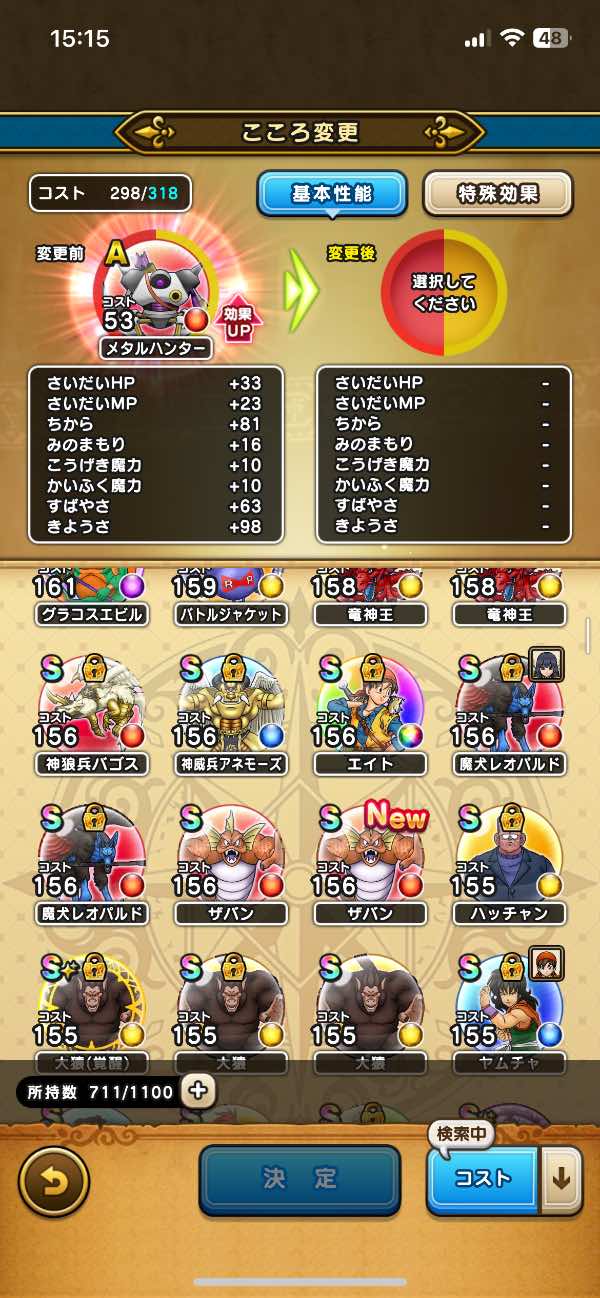Select the グラコスエビル heart
600x1298 pixels.
(89, 597)
